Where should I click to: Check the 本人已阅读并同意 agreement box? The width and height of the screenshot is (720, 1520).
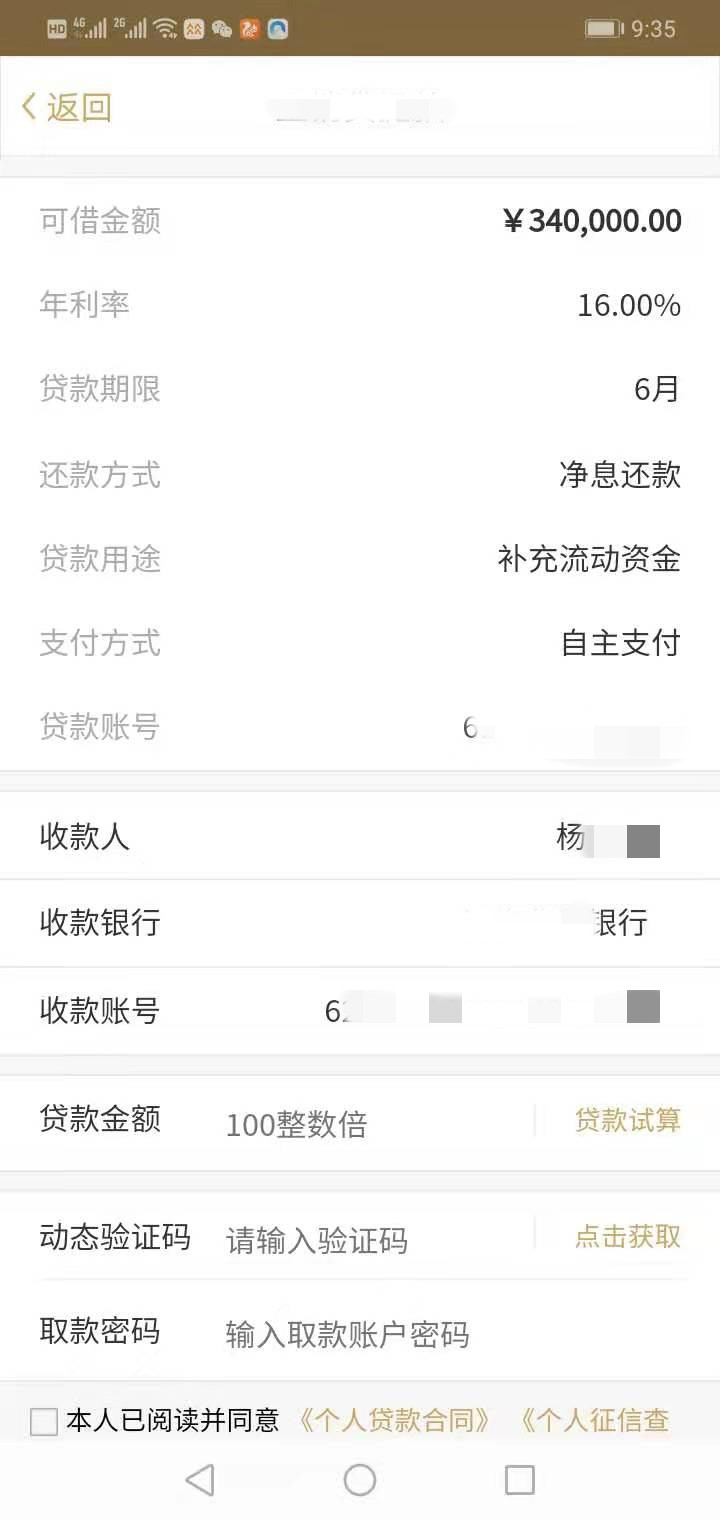(x=44, y=1421)
